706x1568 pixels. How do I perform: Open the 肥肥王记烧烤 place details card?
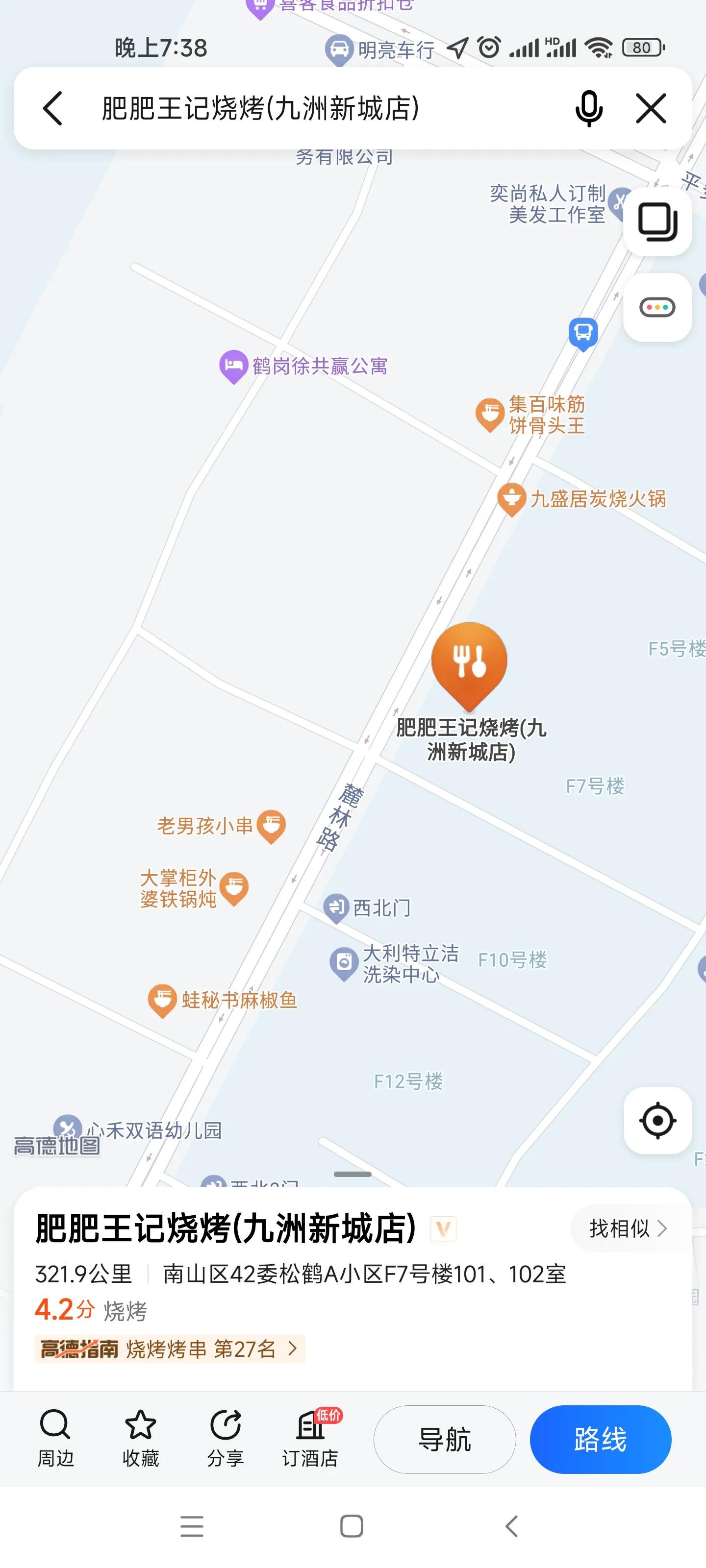click(226, 1228)
